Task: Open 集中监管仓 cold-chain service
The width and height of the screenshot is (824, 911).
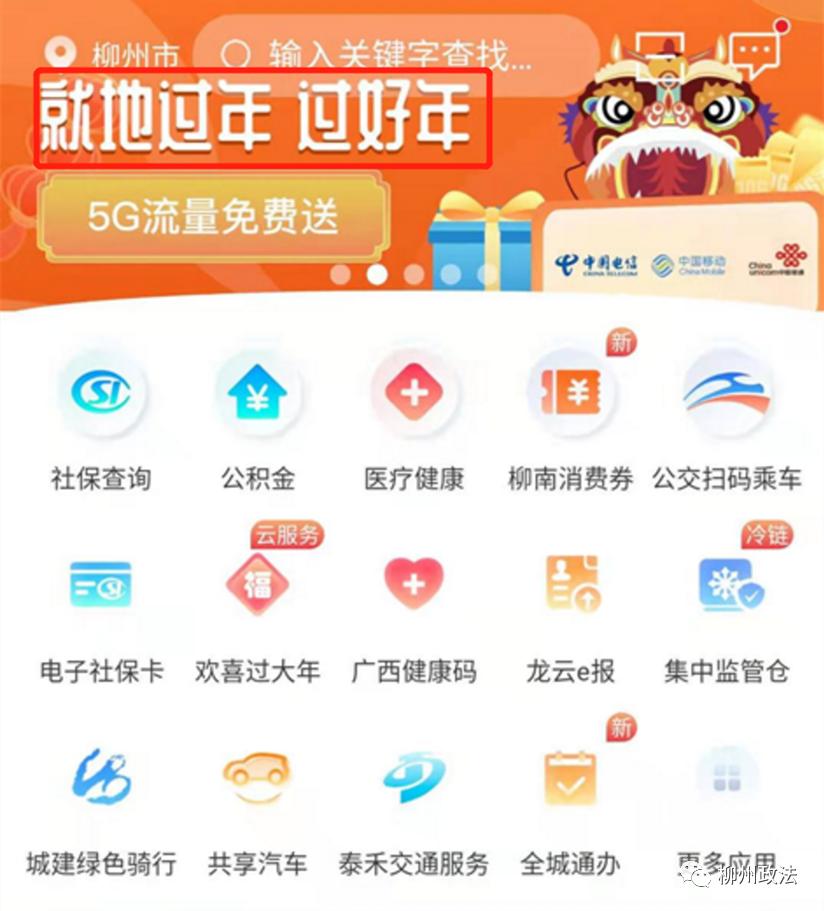Action: (x=727, y=585)
